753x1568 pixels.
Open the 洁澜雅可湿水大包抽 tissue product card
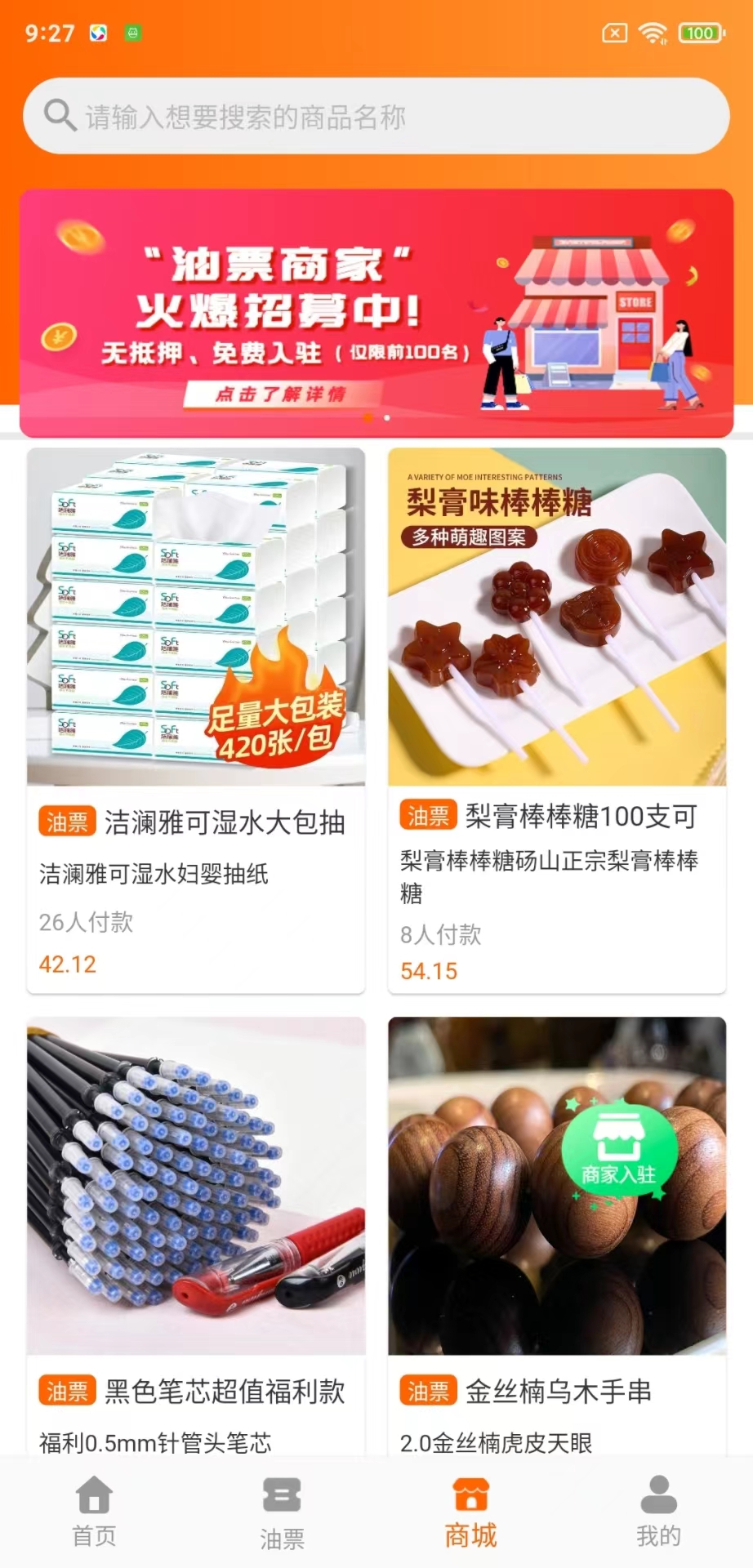coord(196,719)
